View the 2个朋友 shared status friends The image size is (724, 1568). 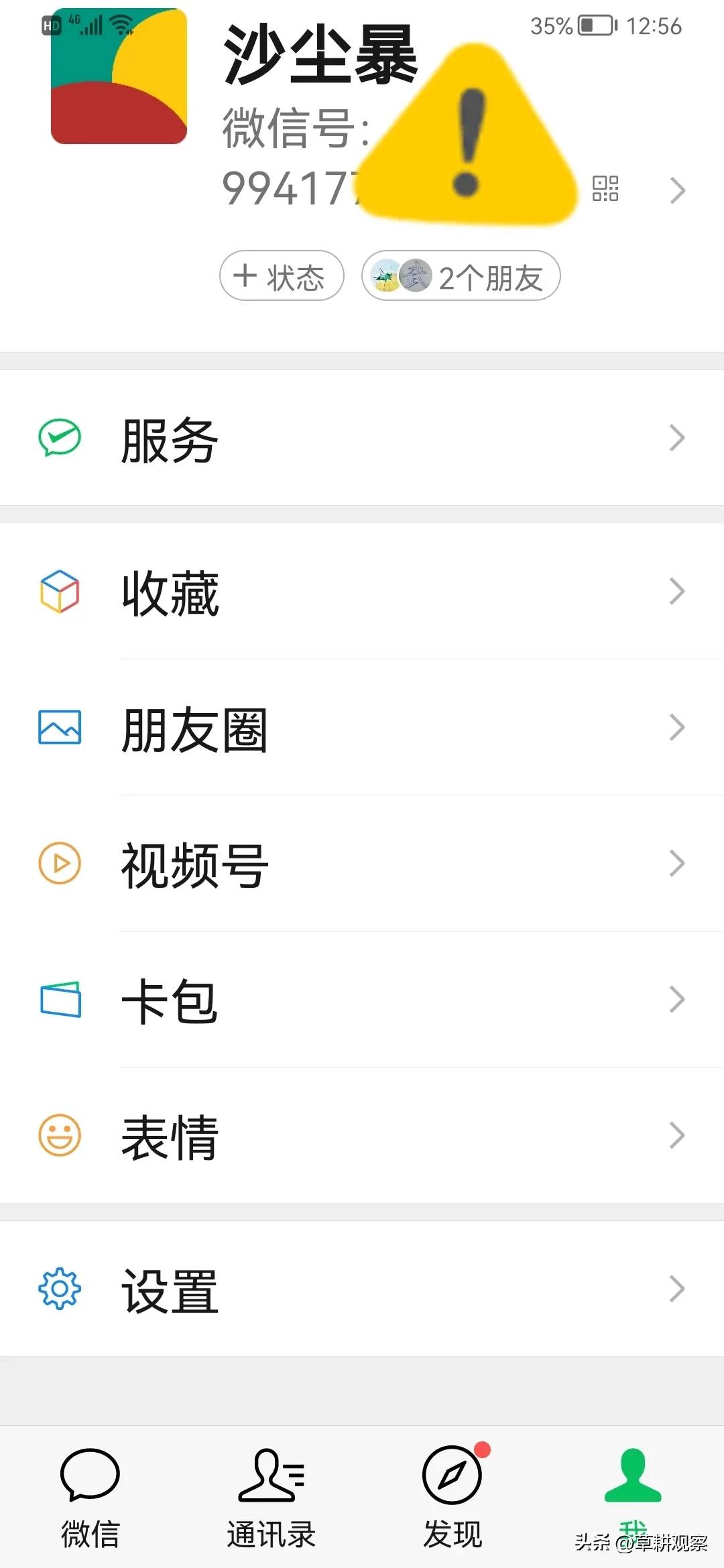(x=461, y=275)
